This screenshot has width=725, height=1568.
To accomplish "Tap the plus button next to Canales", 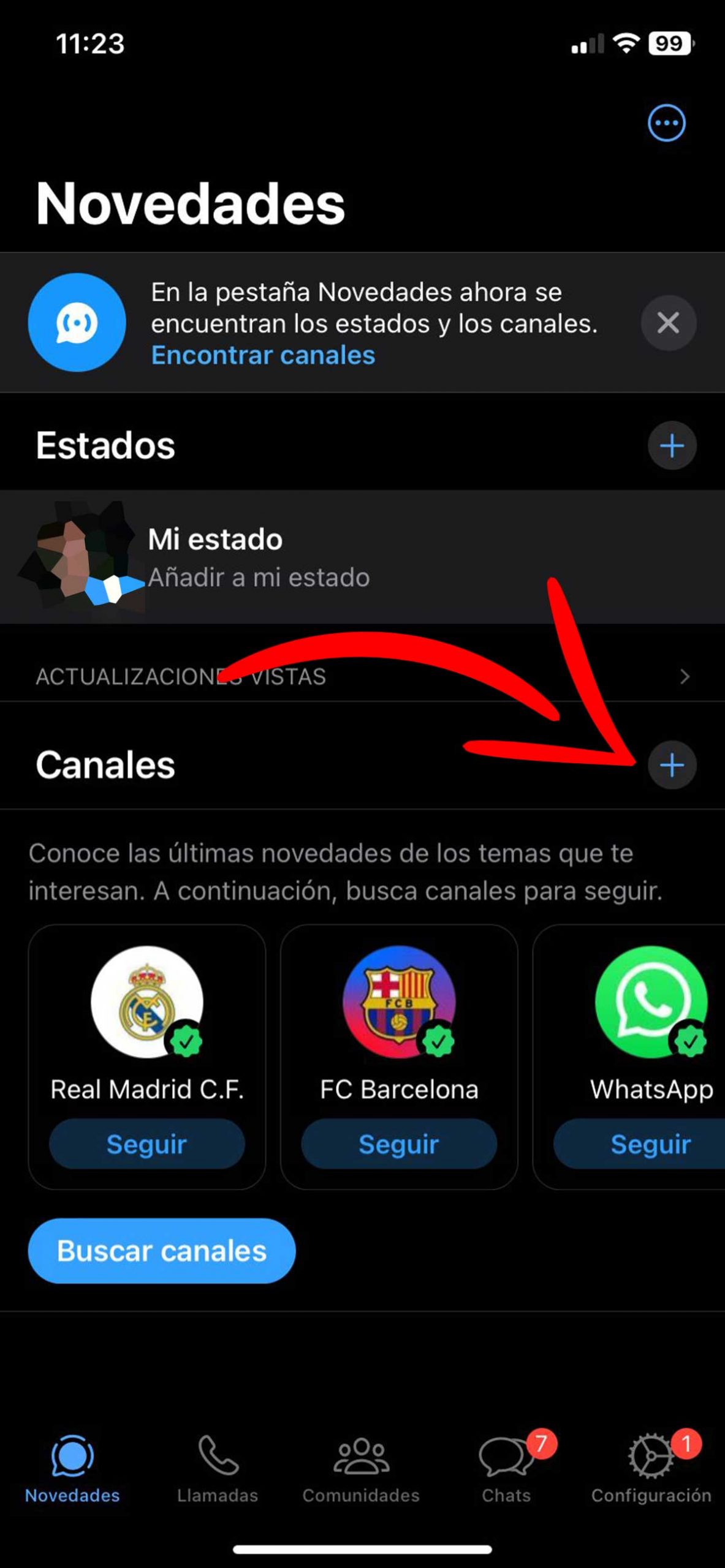I will [672, 765].
